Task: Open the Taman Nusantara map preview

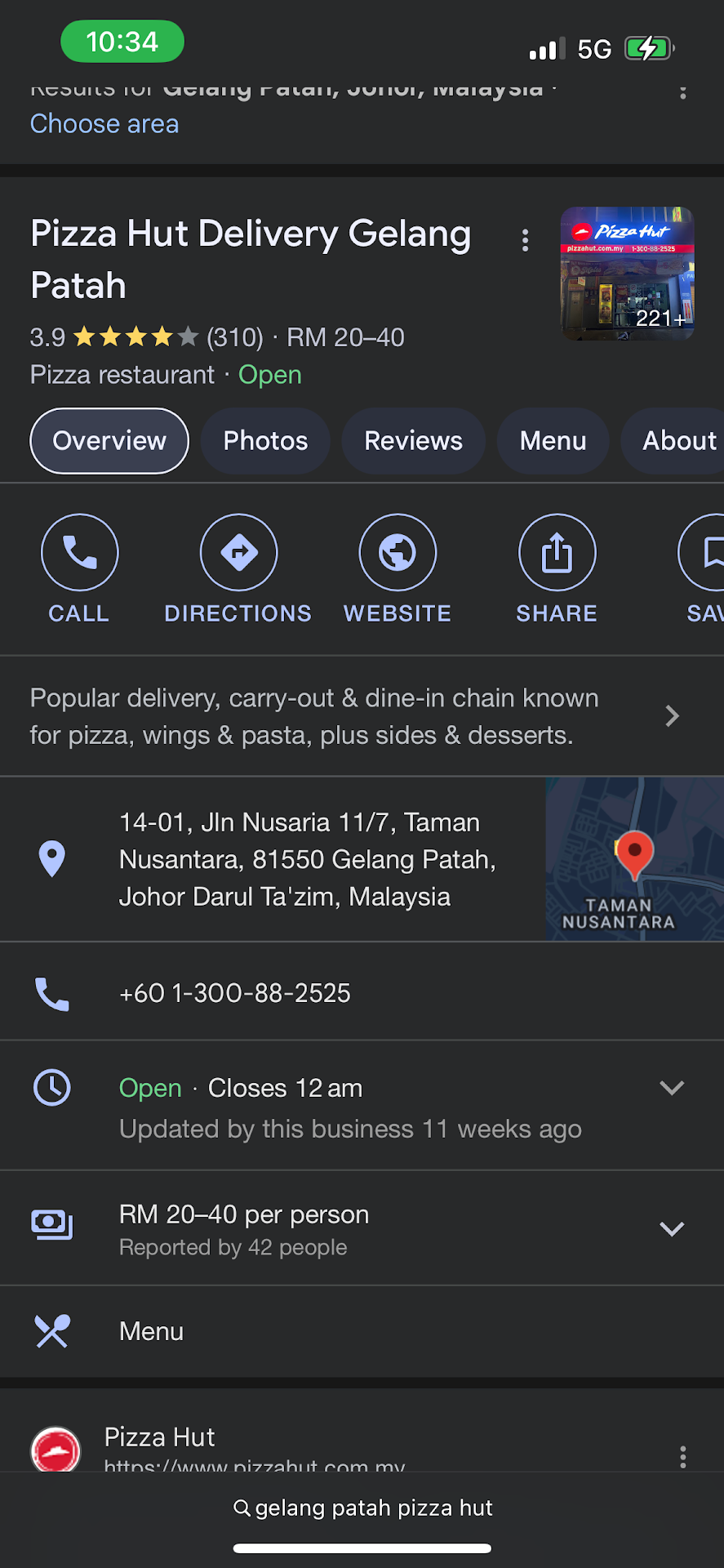Action: pyautogui.click(x=634, y=859)
